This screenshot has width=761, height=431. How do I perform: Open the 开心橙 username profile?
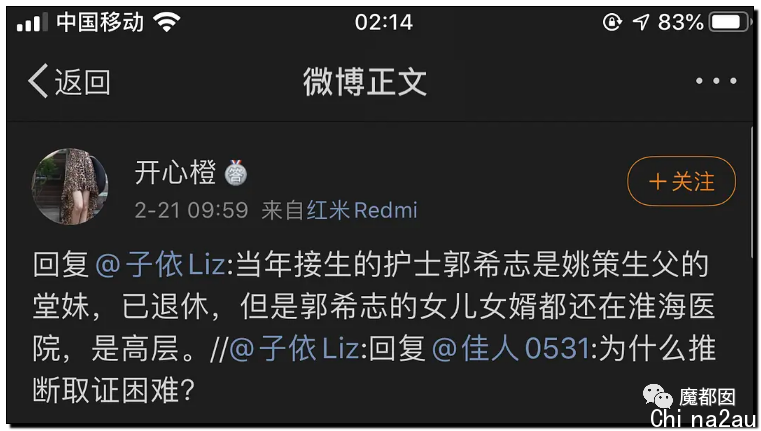175,172
